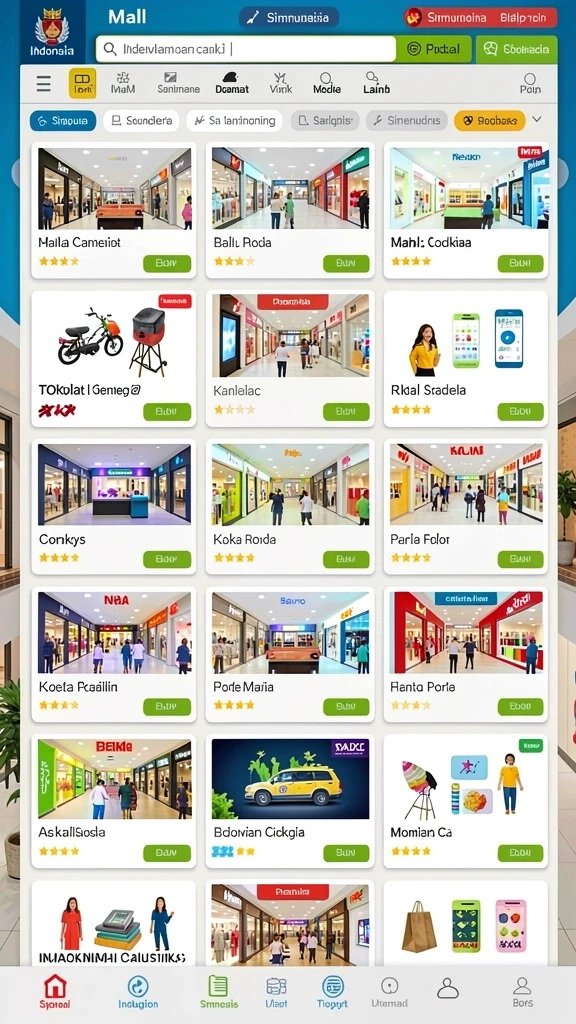Open the Rkial Sradela card
This screenshot has height=1024, width=576.
tap(466, 359)
